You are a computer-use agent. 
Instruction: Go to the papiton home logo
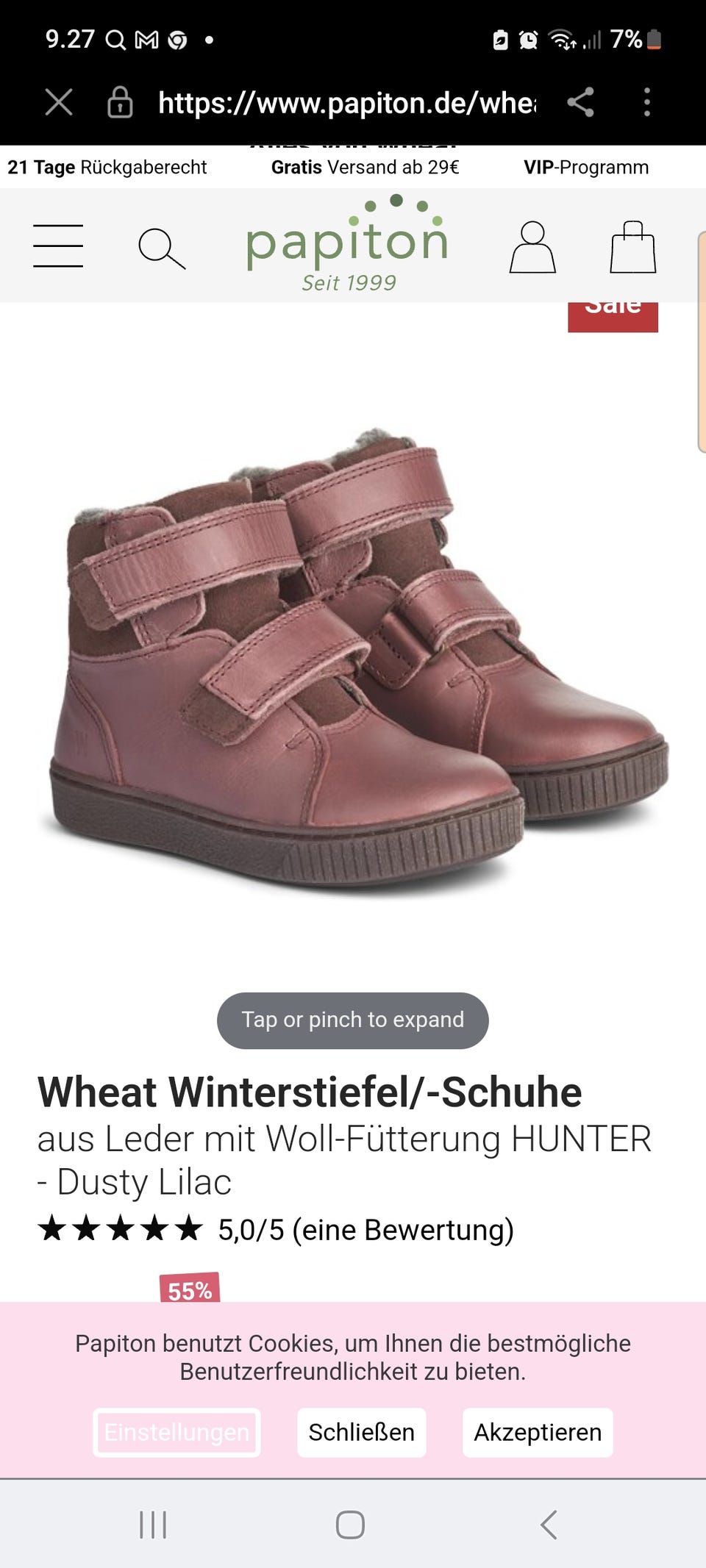point(347,244)
